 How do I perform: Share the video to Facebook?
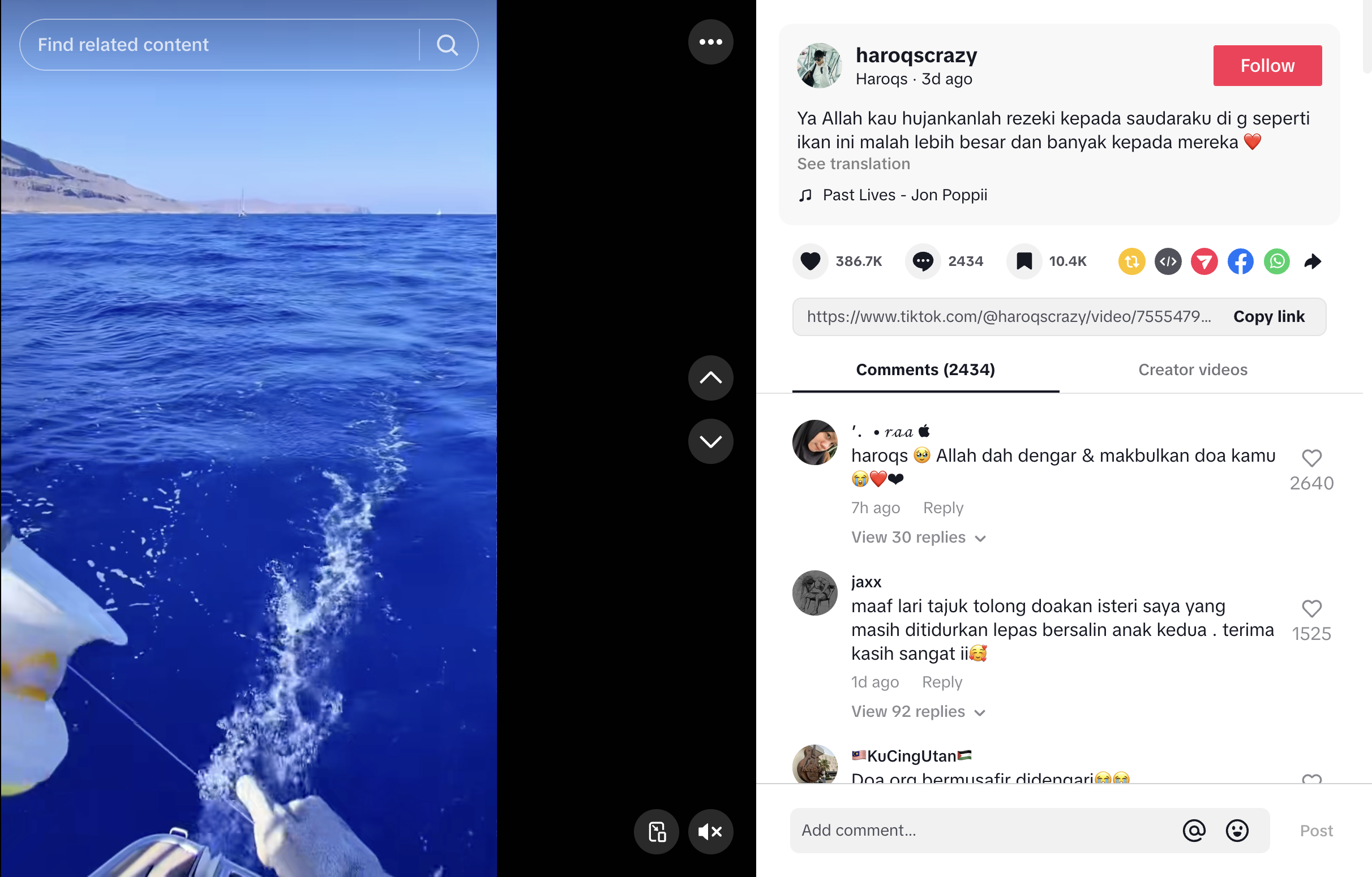pyautogui.click(x=1240, y=261)
